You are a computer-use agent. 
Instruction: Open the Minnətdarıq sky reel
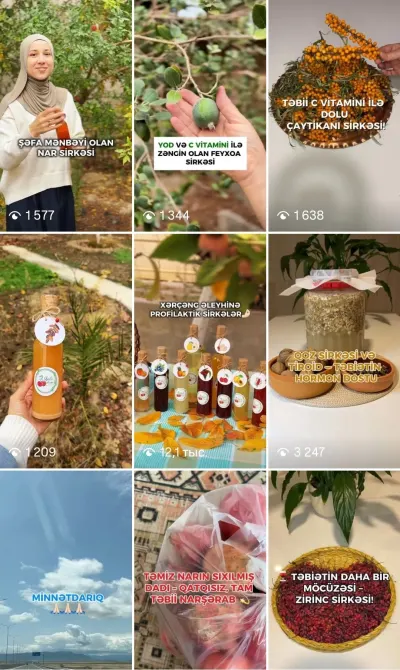(x=66, y=570)
